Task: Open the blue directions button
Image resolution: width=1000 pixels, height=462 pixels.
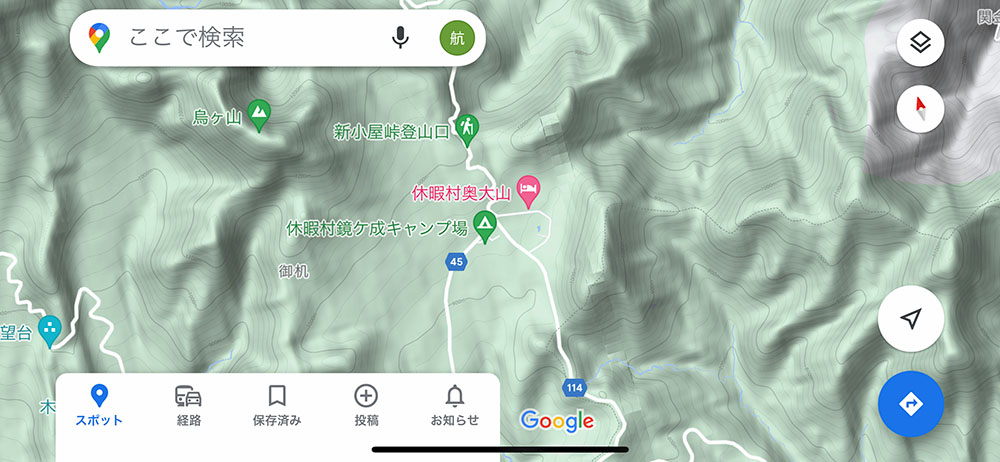Action: pos(910,403)
